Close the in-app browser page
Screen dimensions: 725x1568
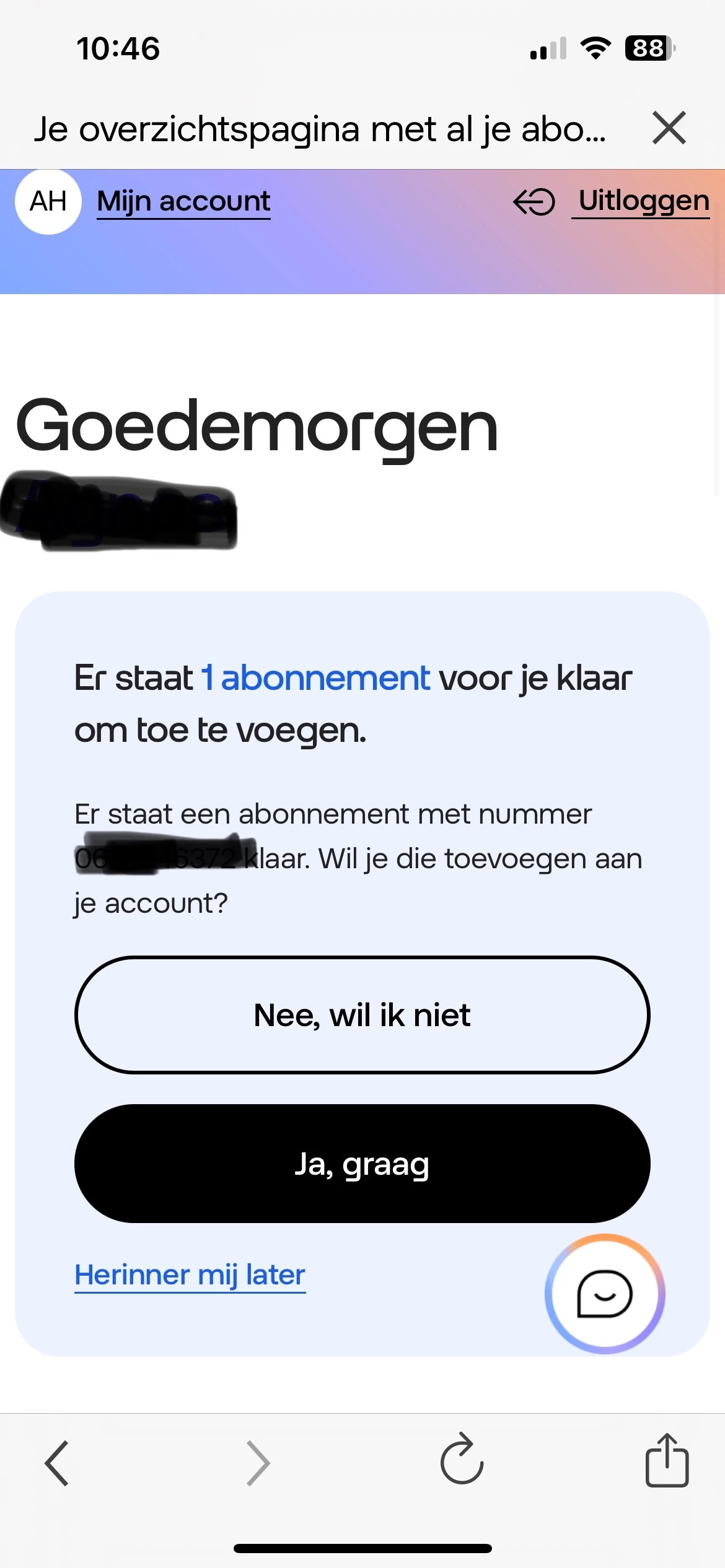point(669,128)
